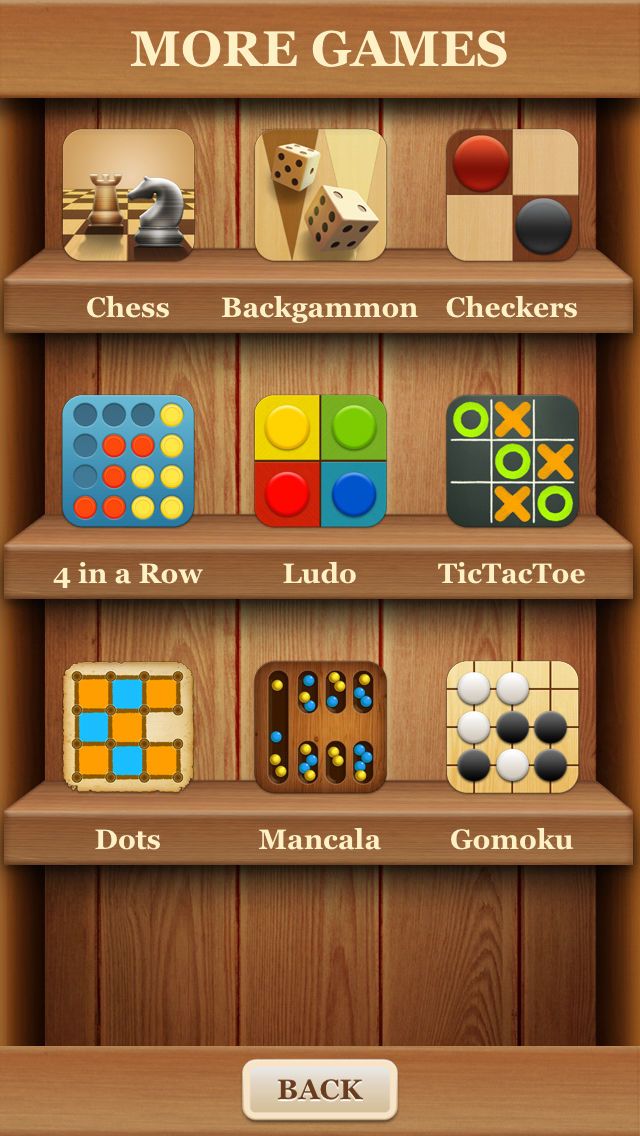Select the Backgammon game
The height and width of the screenshot is (1136, 640).
(320, 195)
